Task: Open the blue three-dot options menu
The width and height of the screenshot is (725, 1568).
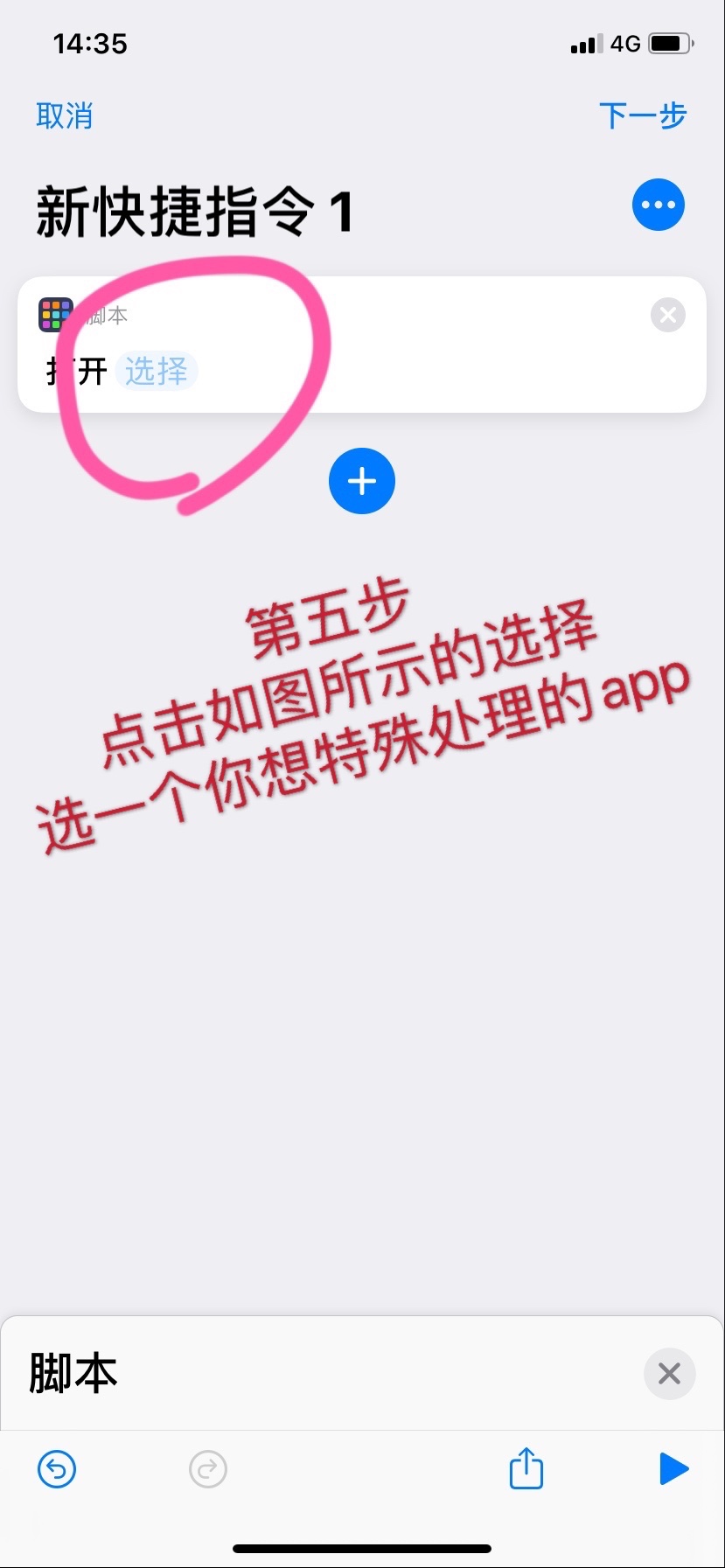Action: coord(658,206)
